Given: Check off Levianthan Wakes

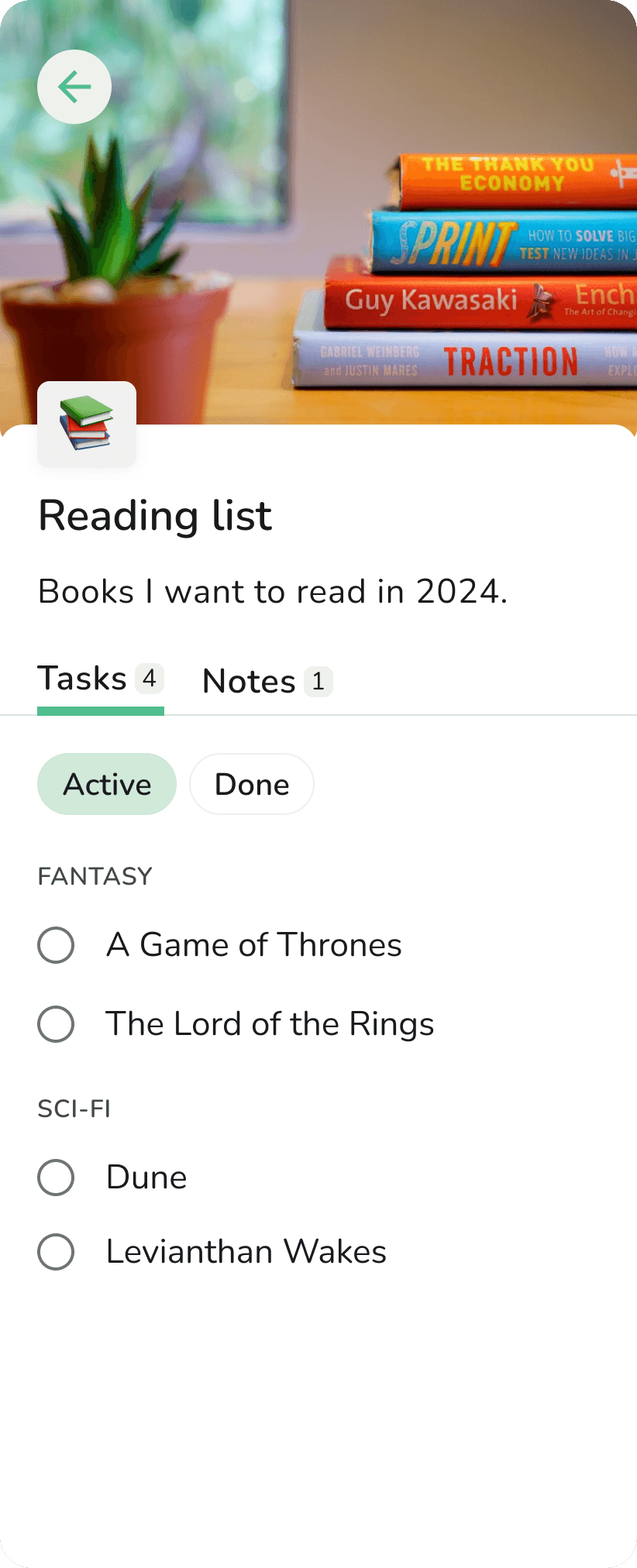Looking at the screenshot, I should coord(55,1252).
